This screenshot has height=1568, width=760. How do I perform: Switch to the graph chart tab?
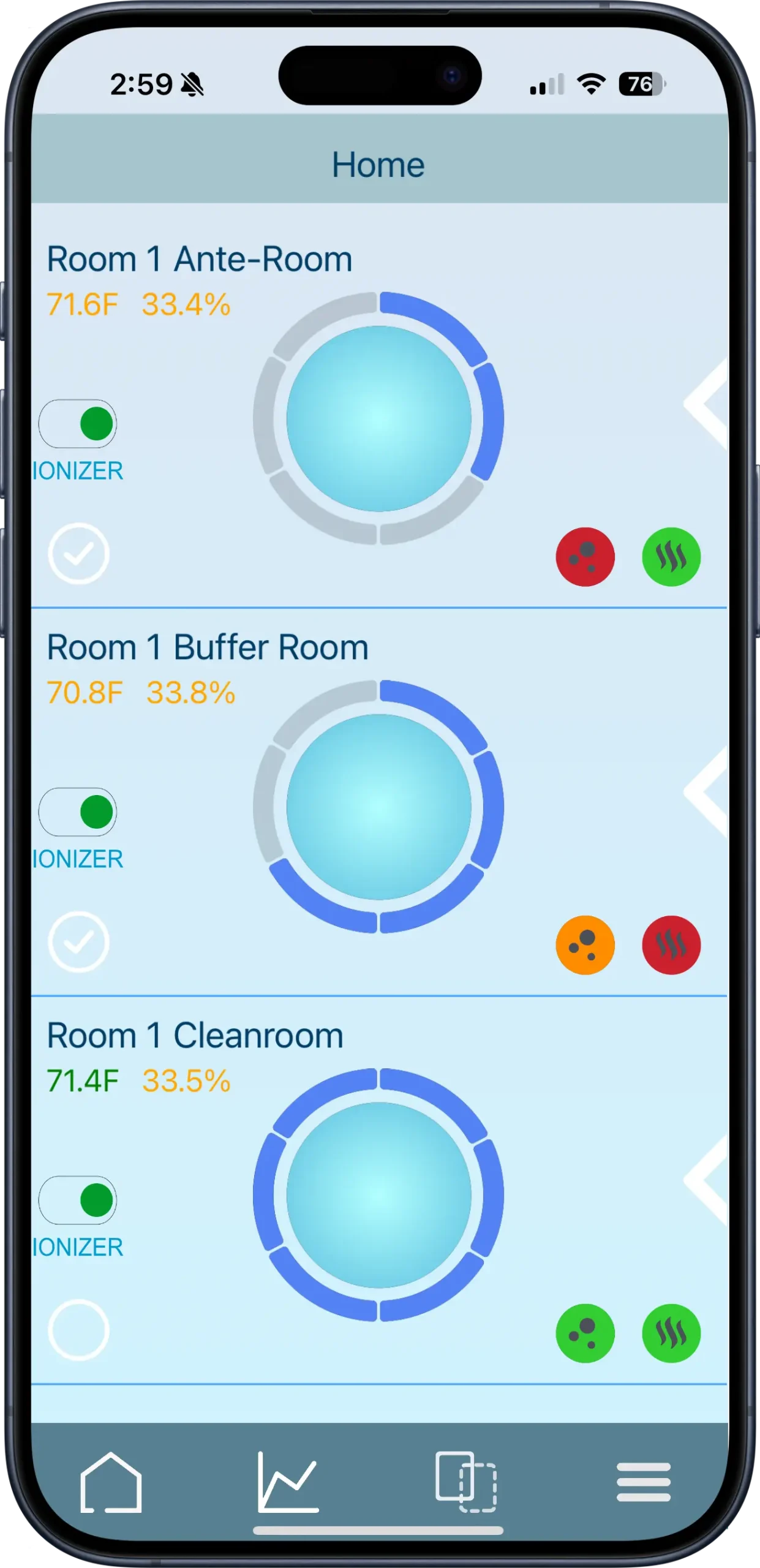click(x=288, y=1482)
